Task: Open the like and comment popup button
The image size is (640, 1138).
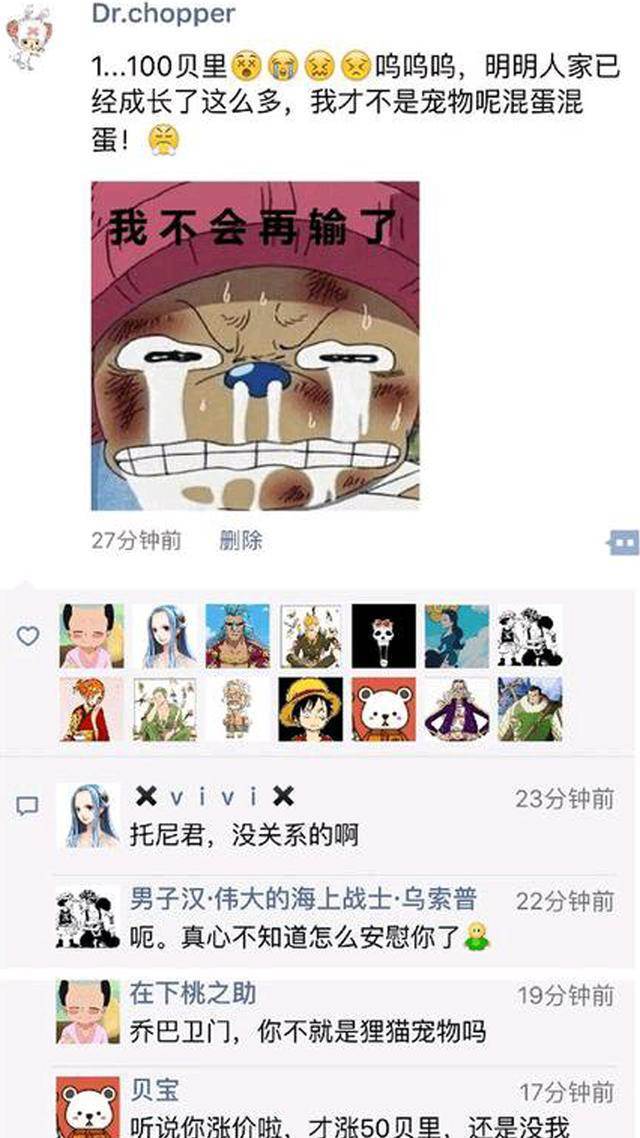Action: point(622,543)
